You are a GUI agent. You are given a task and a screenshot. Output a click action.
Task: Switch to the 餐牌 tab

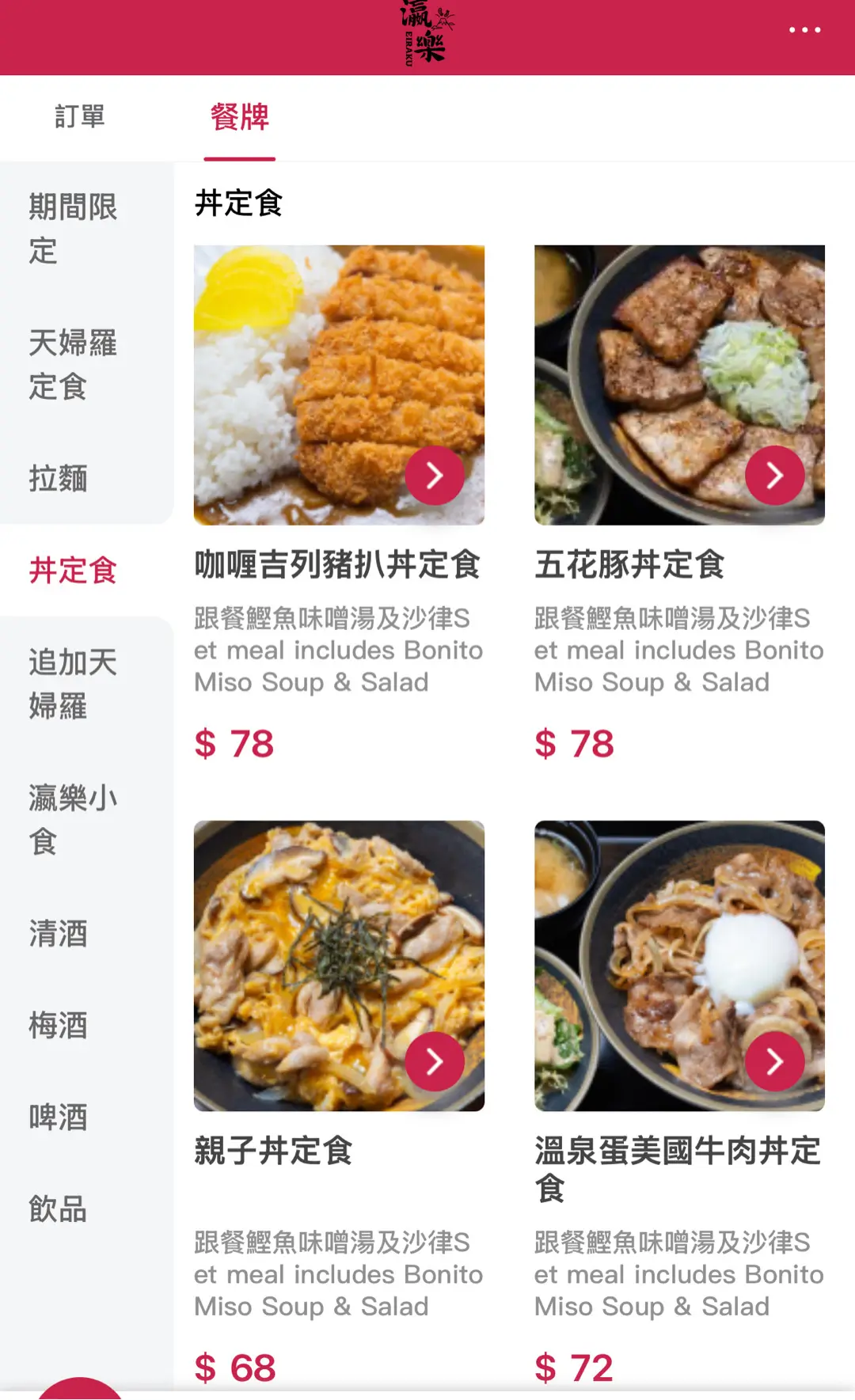pos(239,117)
